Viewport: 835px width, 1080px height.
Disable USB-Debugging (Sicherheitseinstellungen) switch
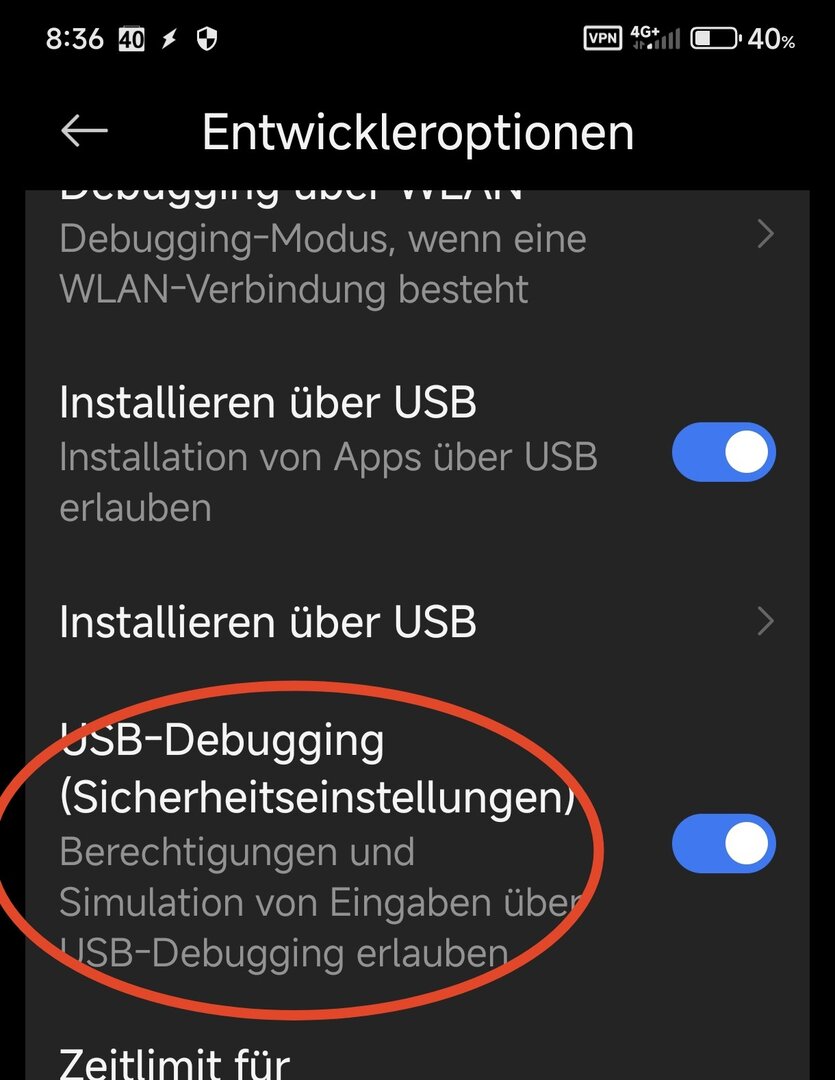pos(723,844)
